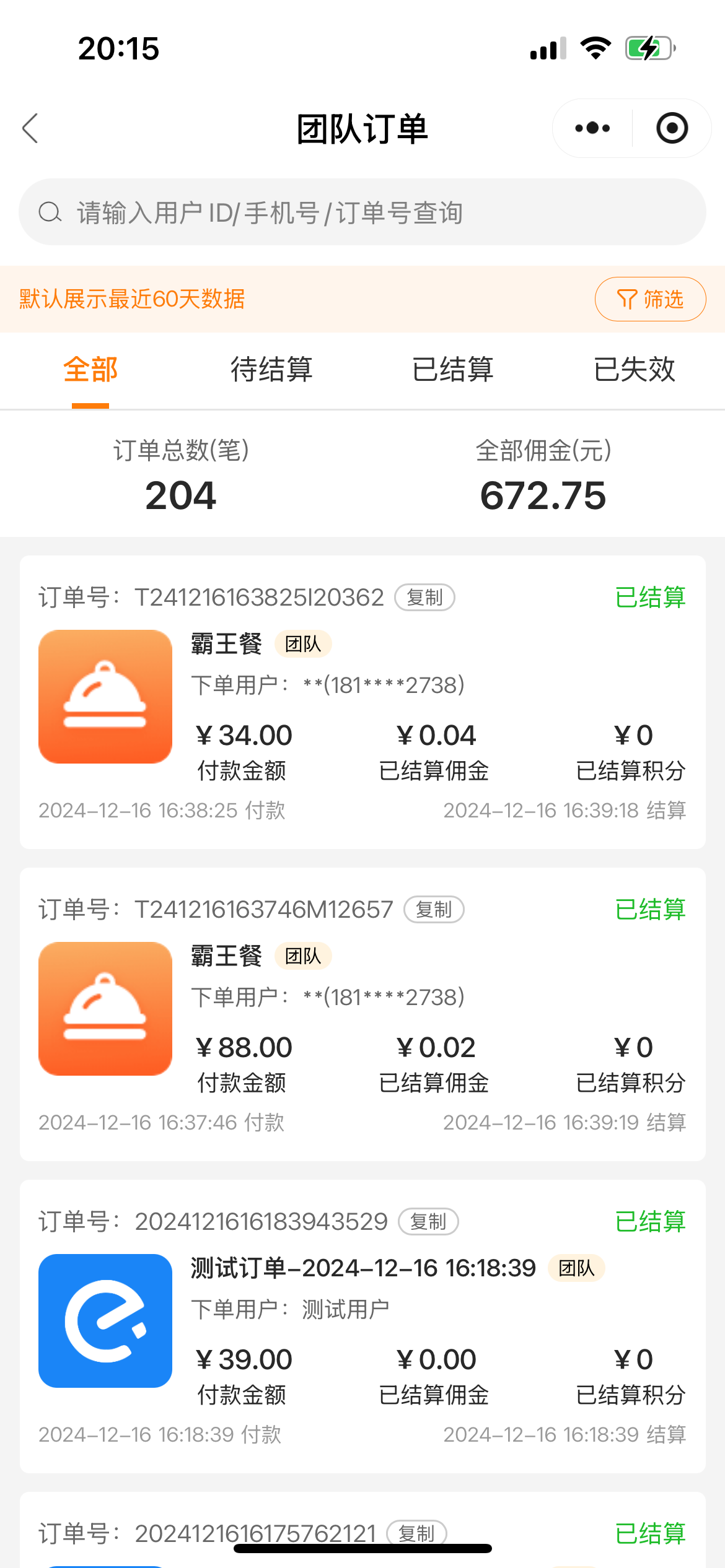Open the 测试订单 order with ¥39.00 payment
Screen dimensions: 725x1568
click(362, 1326)
